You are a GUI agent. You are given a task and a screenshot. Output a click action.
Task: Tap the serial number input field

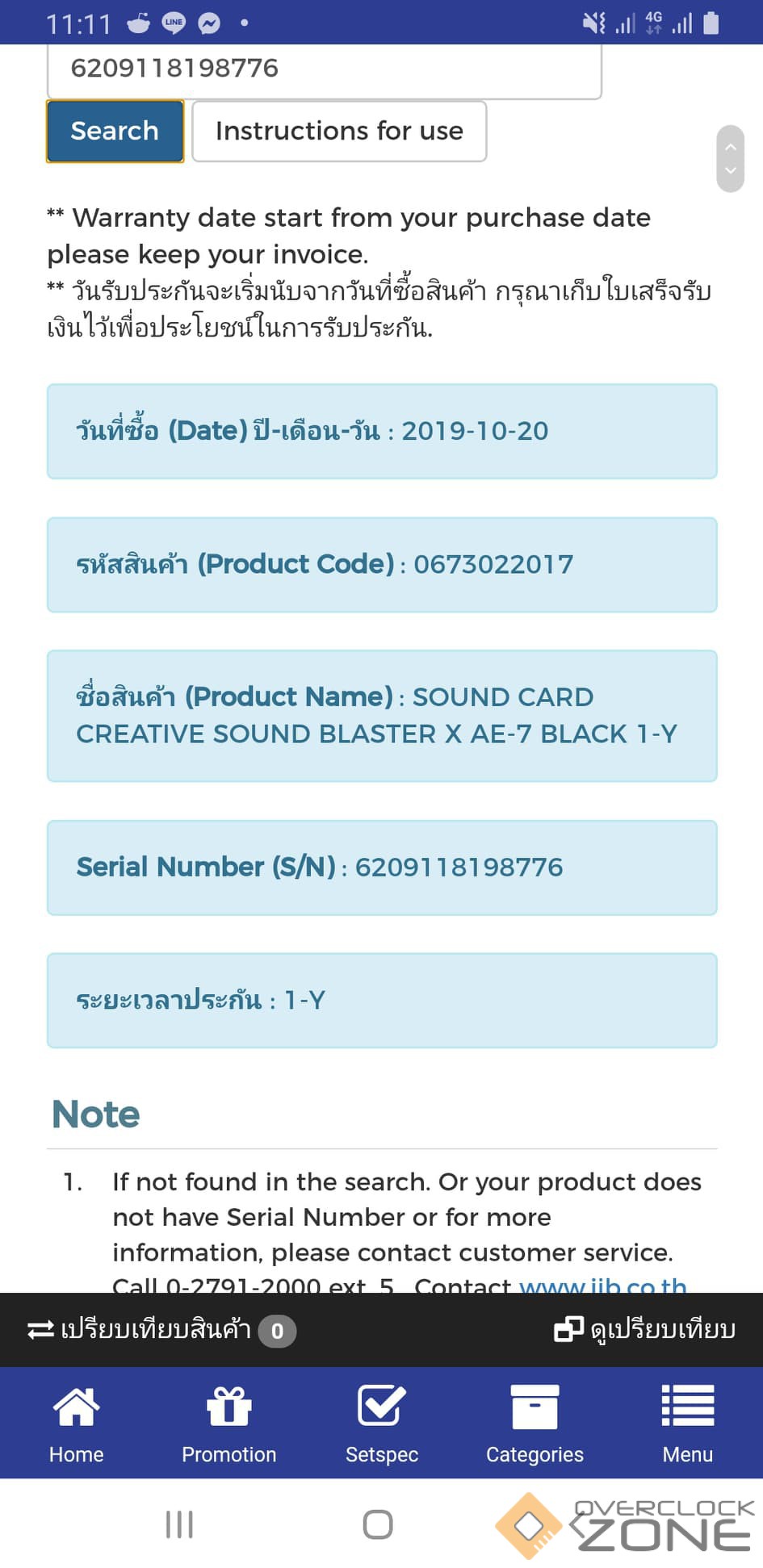click(324, 71)
